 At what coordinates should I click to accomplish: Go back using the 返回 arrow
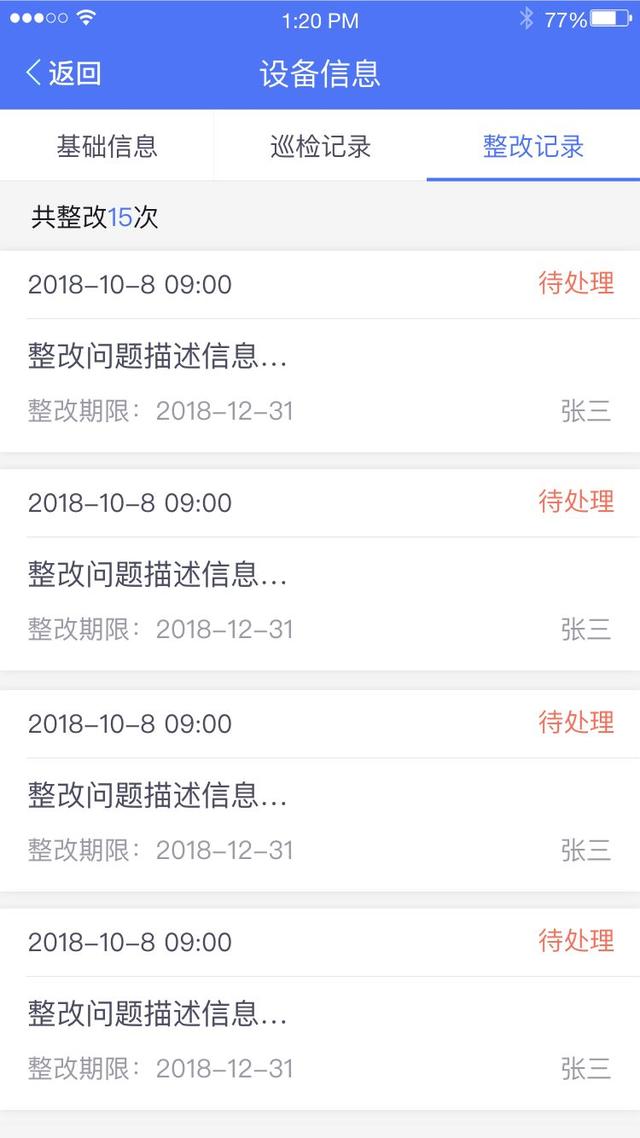click(x=62, y=73)
